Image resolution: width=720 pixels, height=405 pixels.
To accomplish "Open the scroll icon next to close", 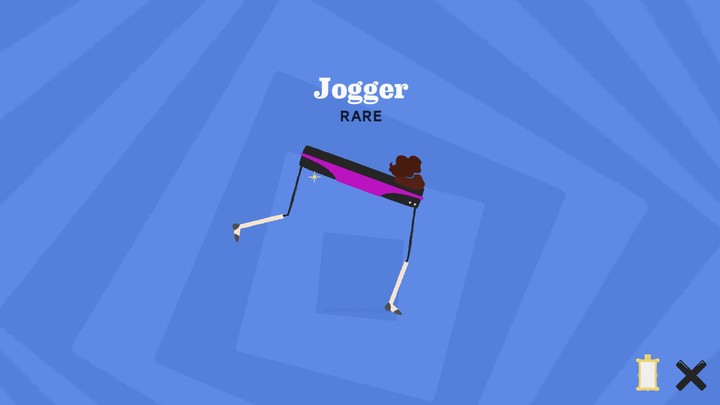I will [x=648, y=375].
